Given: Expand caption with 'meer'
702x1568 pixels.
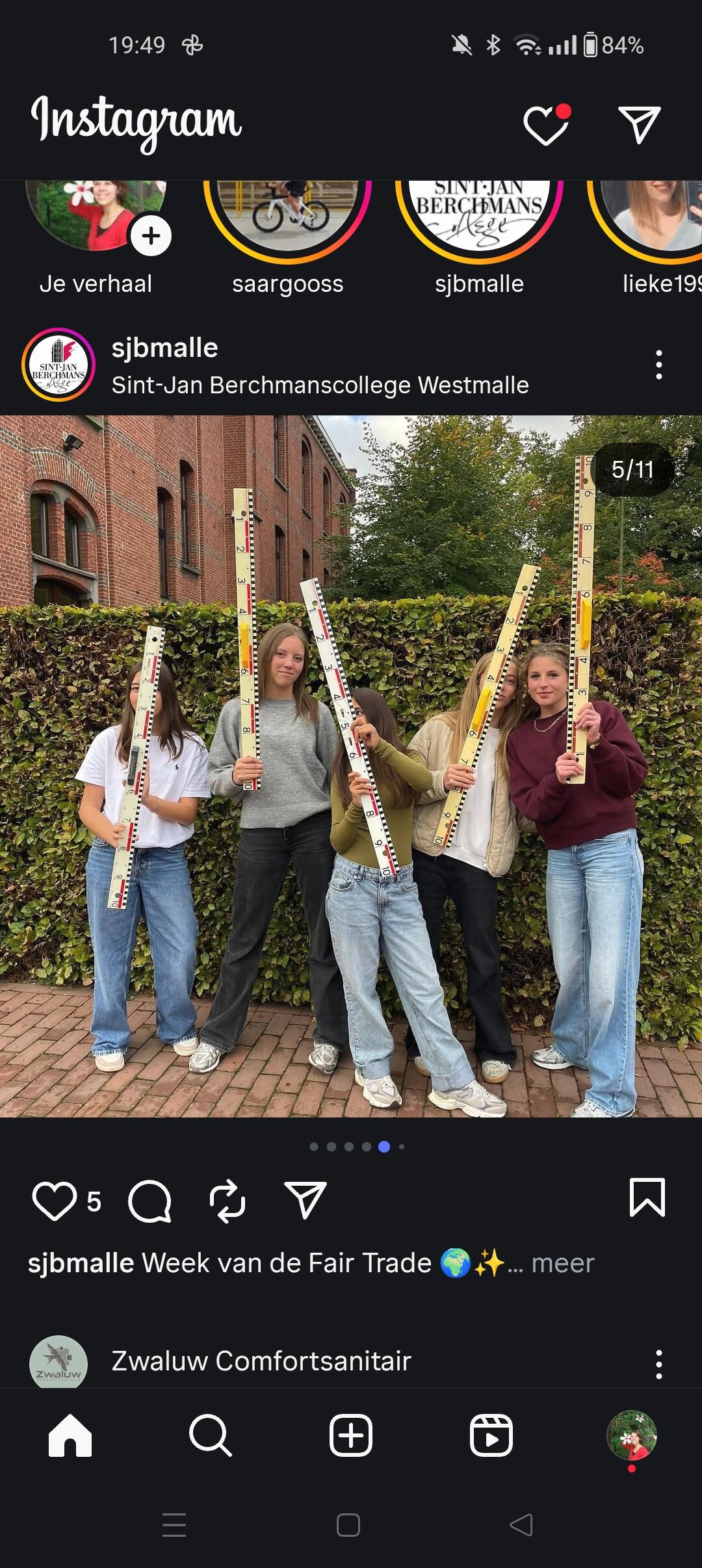Looking at the screenshot, I should pos(562,1263).
